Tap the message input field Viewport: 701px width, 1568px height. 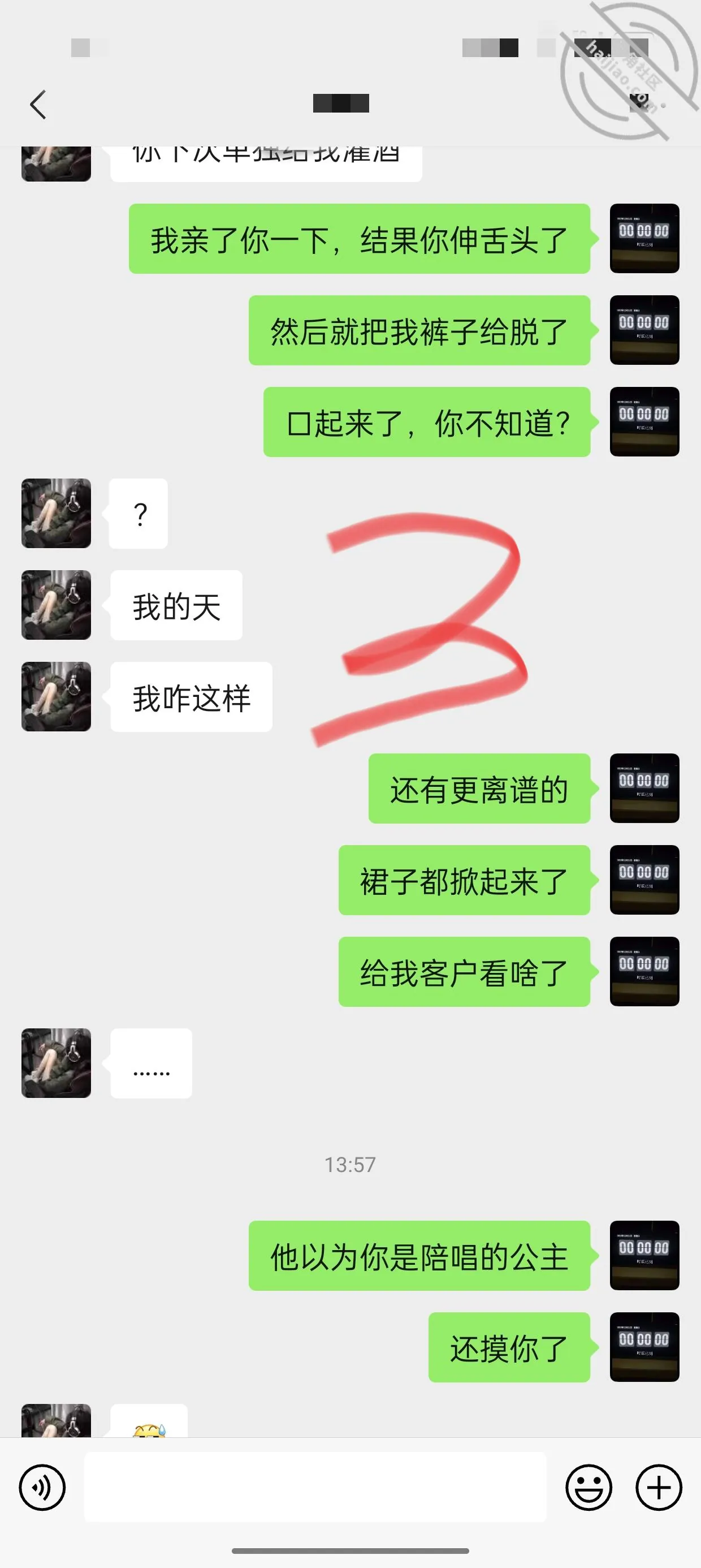tap(314, 1487)
